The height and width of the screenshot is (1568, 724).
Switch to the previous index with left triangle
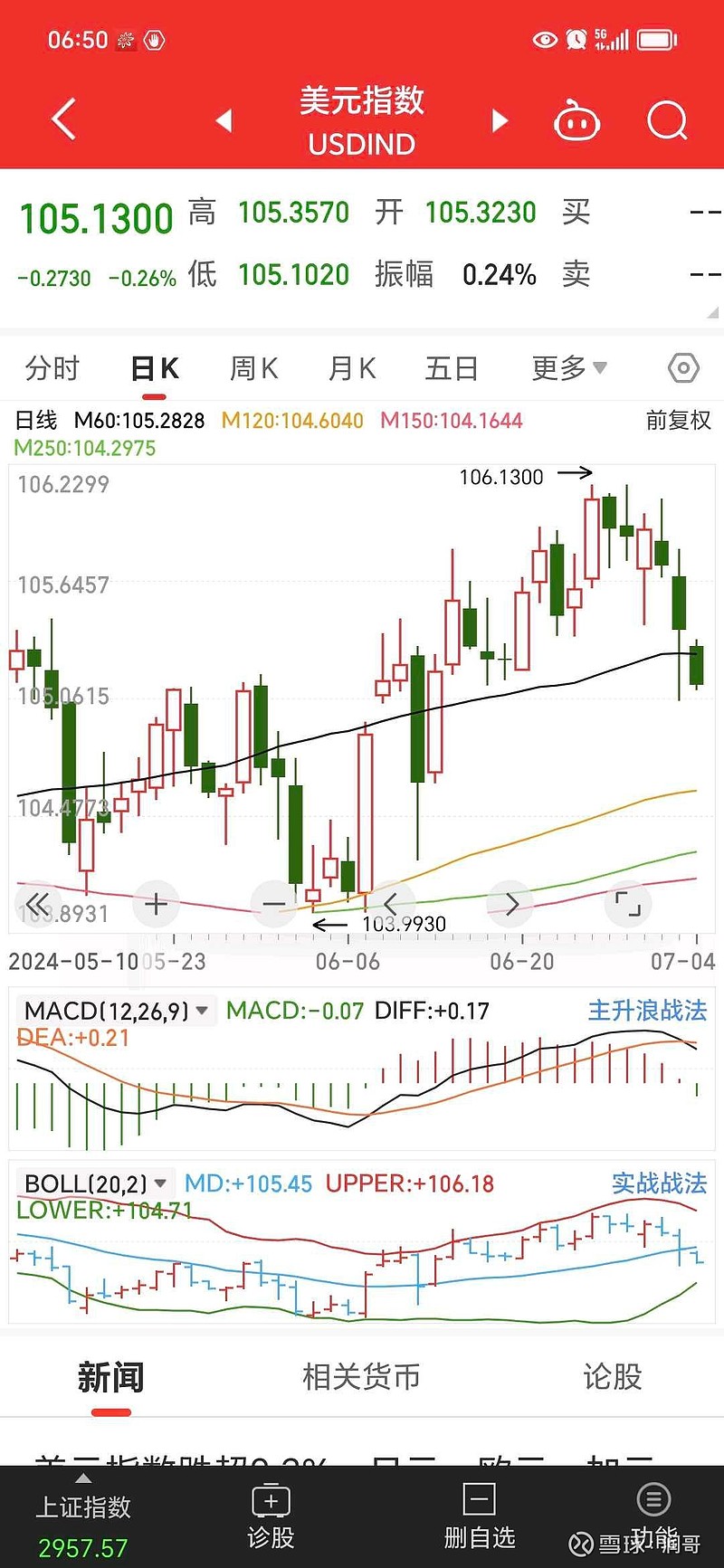pyautogui.click(x=224, y=120)
